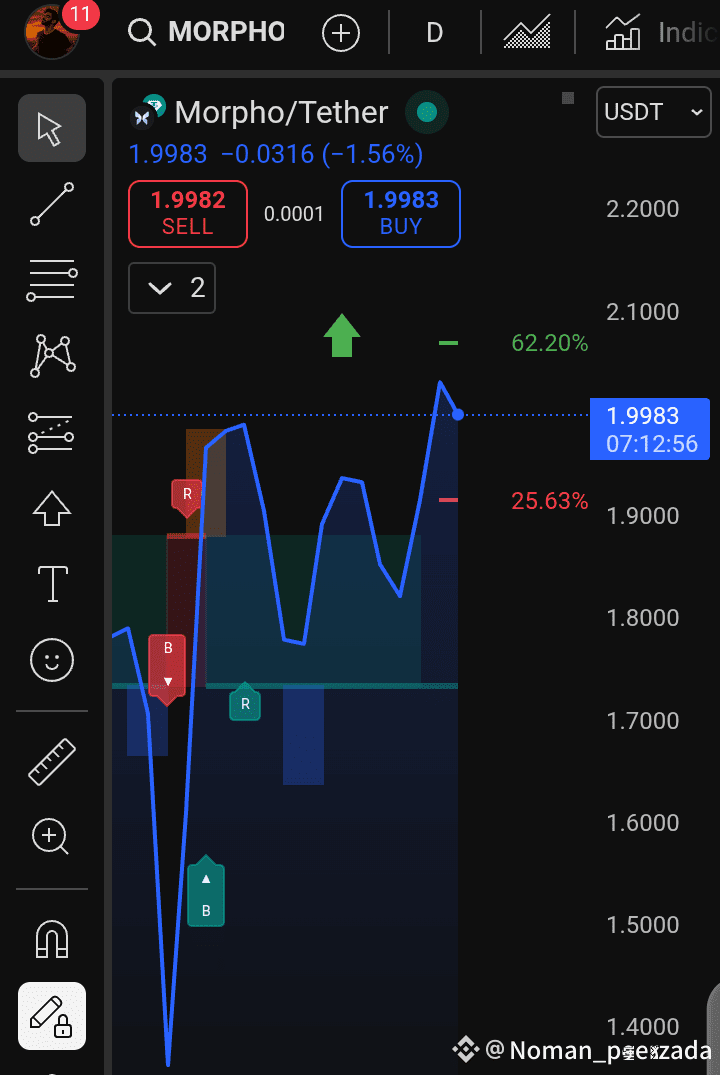Choose the up arrow shape tool

coord(52,507)
